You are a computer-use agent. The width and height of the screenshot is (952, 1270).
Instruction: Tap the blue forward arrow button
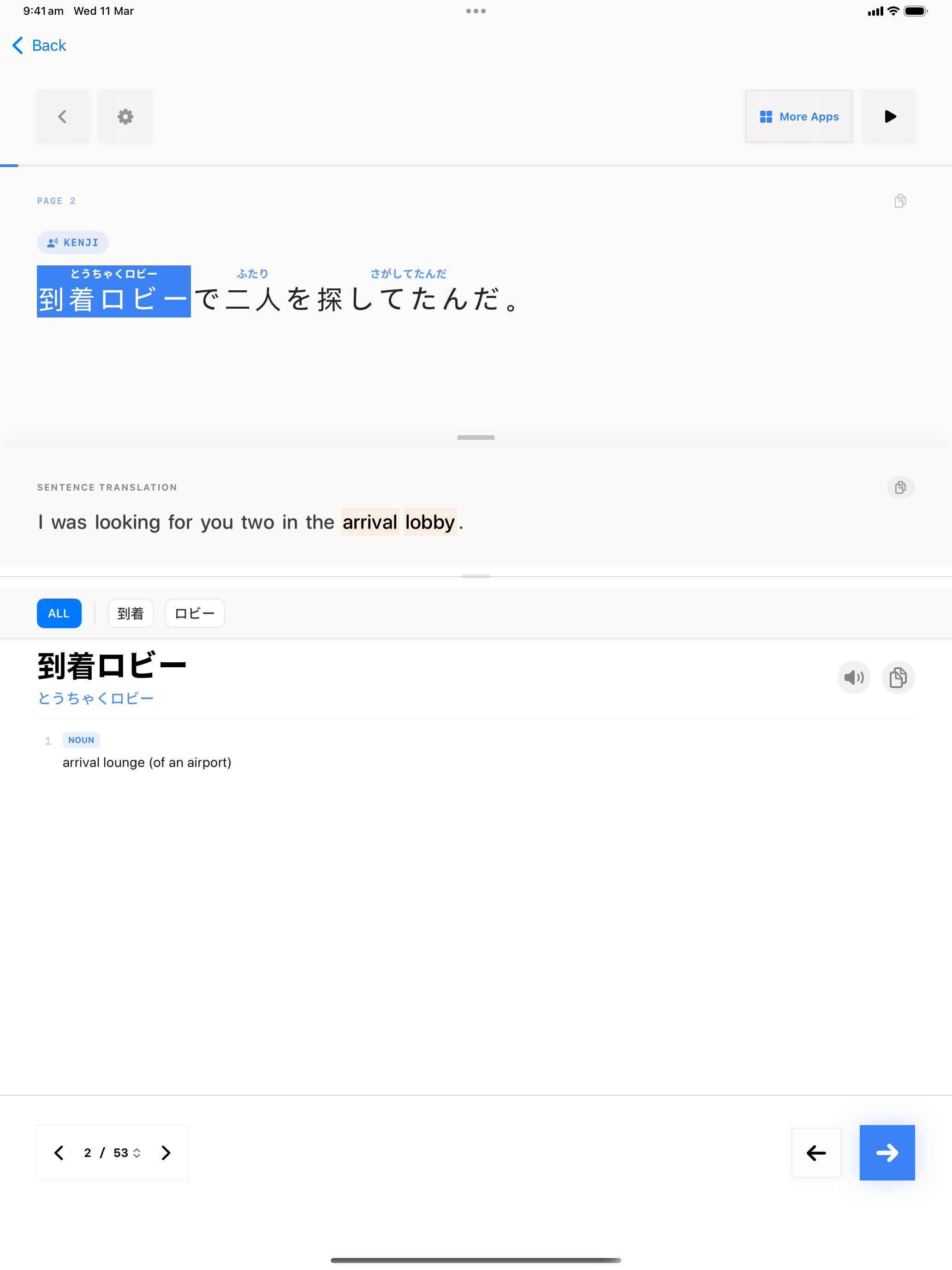(x=887, y=1153)
